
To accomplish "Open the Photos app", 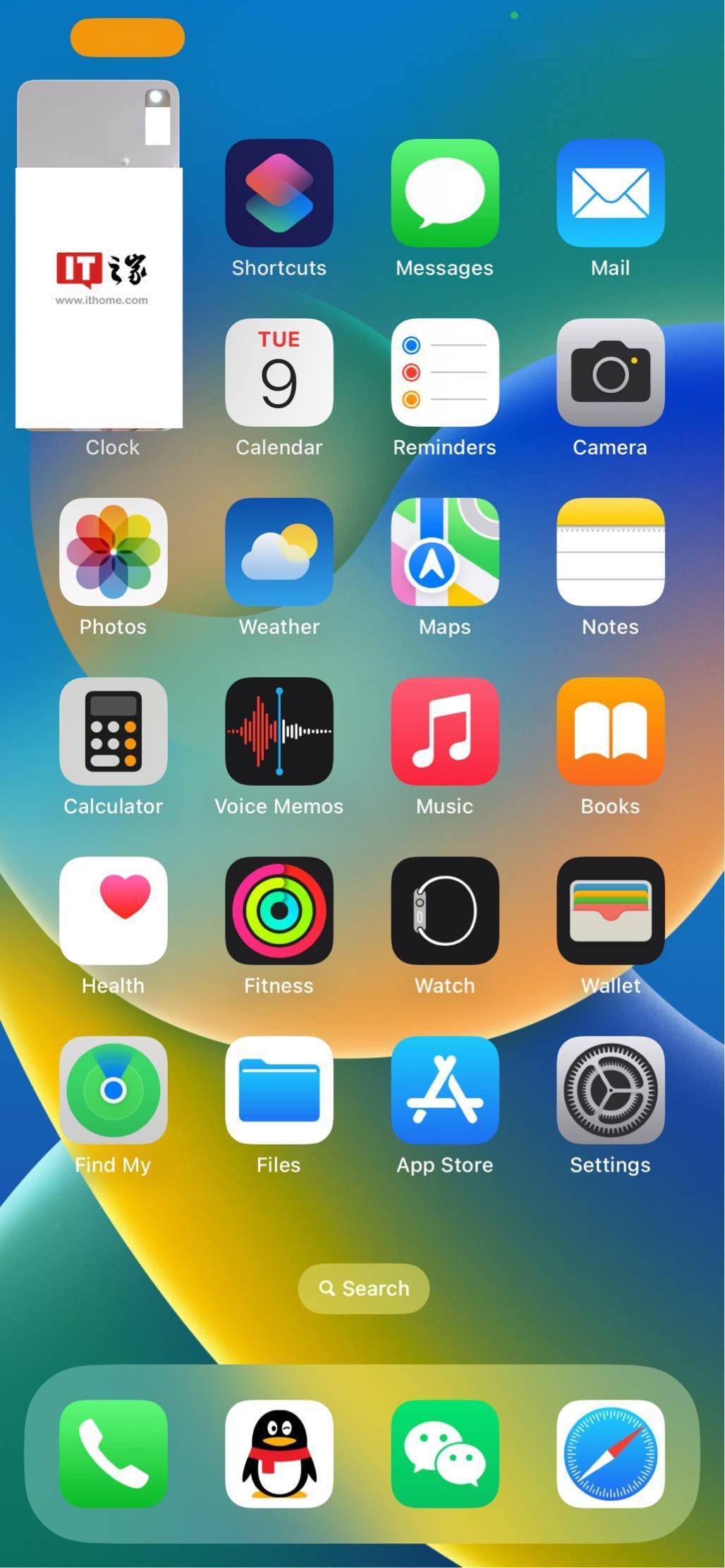I will coord(113,552).
